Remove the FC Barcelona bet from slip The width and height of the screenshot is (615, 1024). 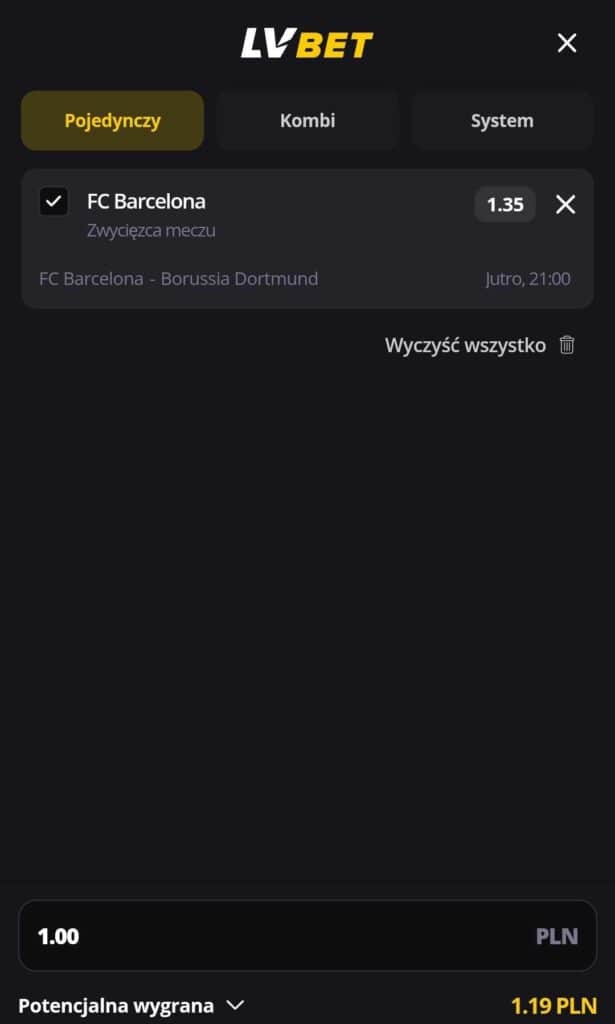565,205
